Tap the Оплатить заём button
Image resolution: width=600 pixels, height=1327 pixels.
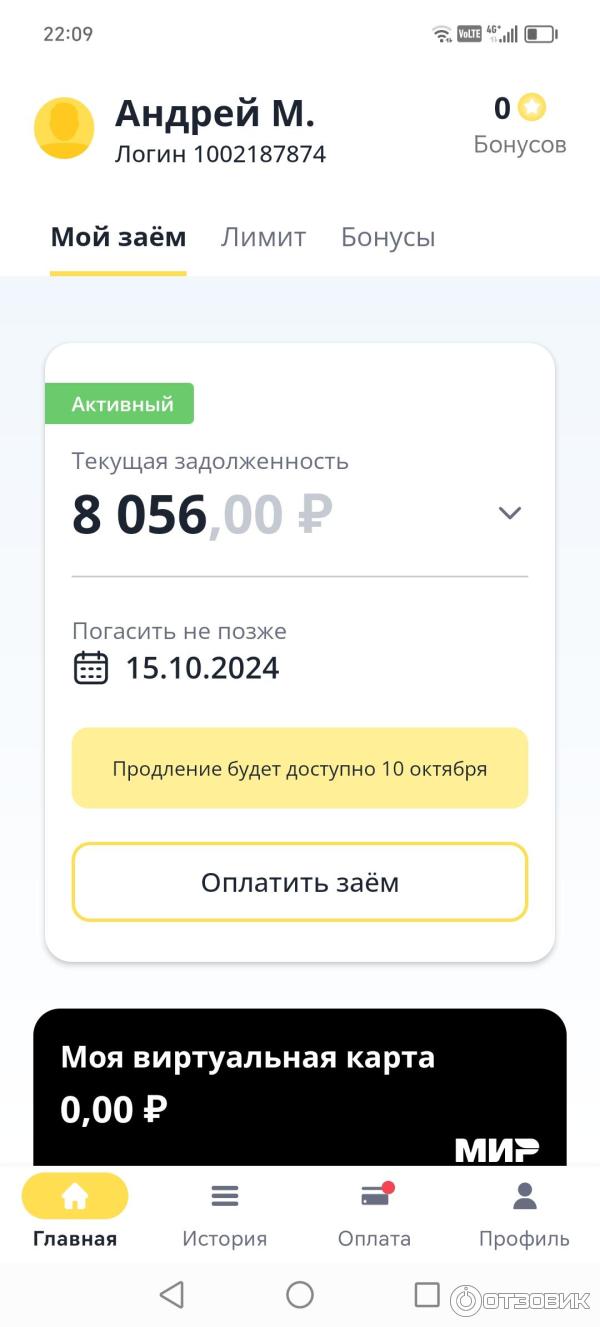(x=300, y=882)
